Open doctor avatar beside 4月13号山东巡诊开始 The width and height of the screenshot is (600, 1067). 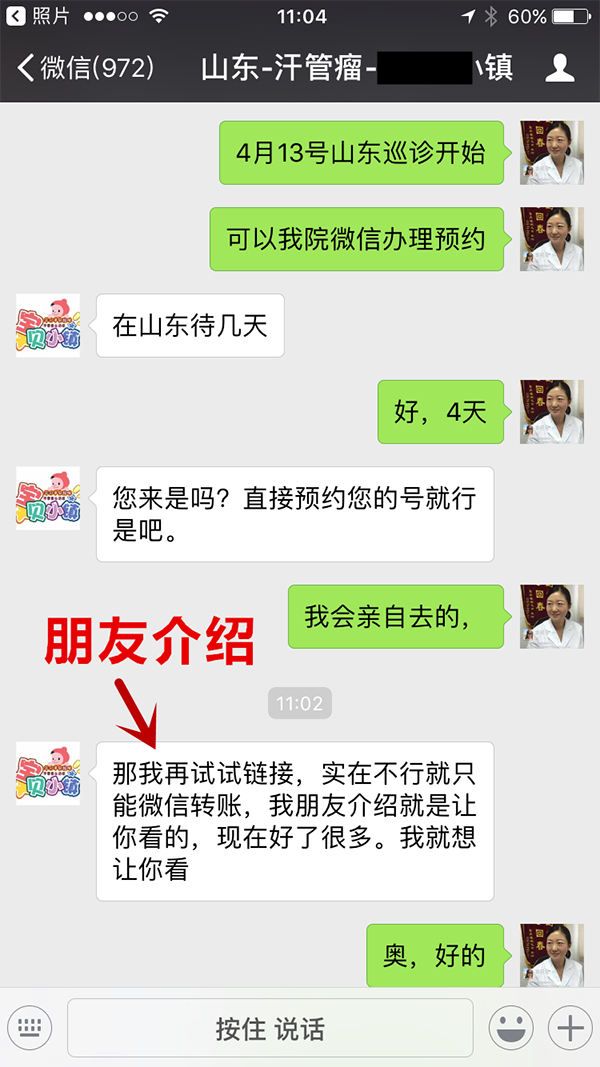[552, 152]
